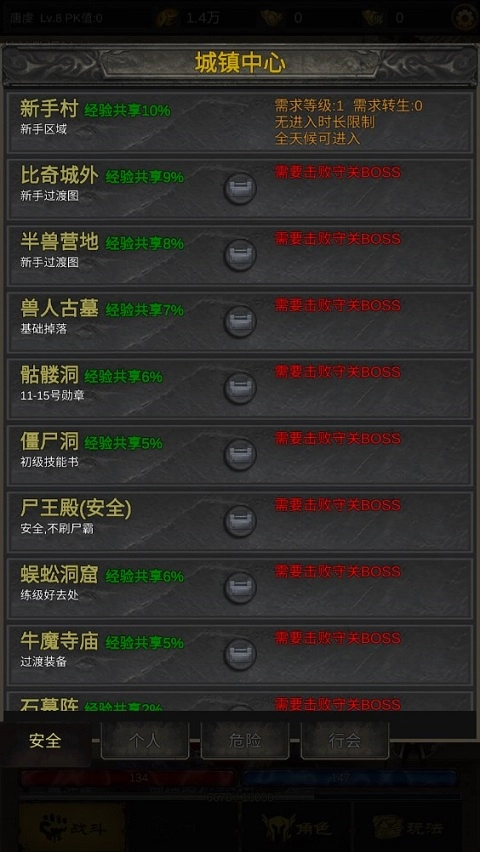Go to the 战斗 section
Image resolution: width=480 pixels, height=852 pixels.
72,828
